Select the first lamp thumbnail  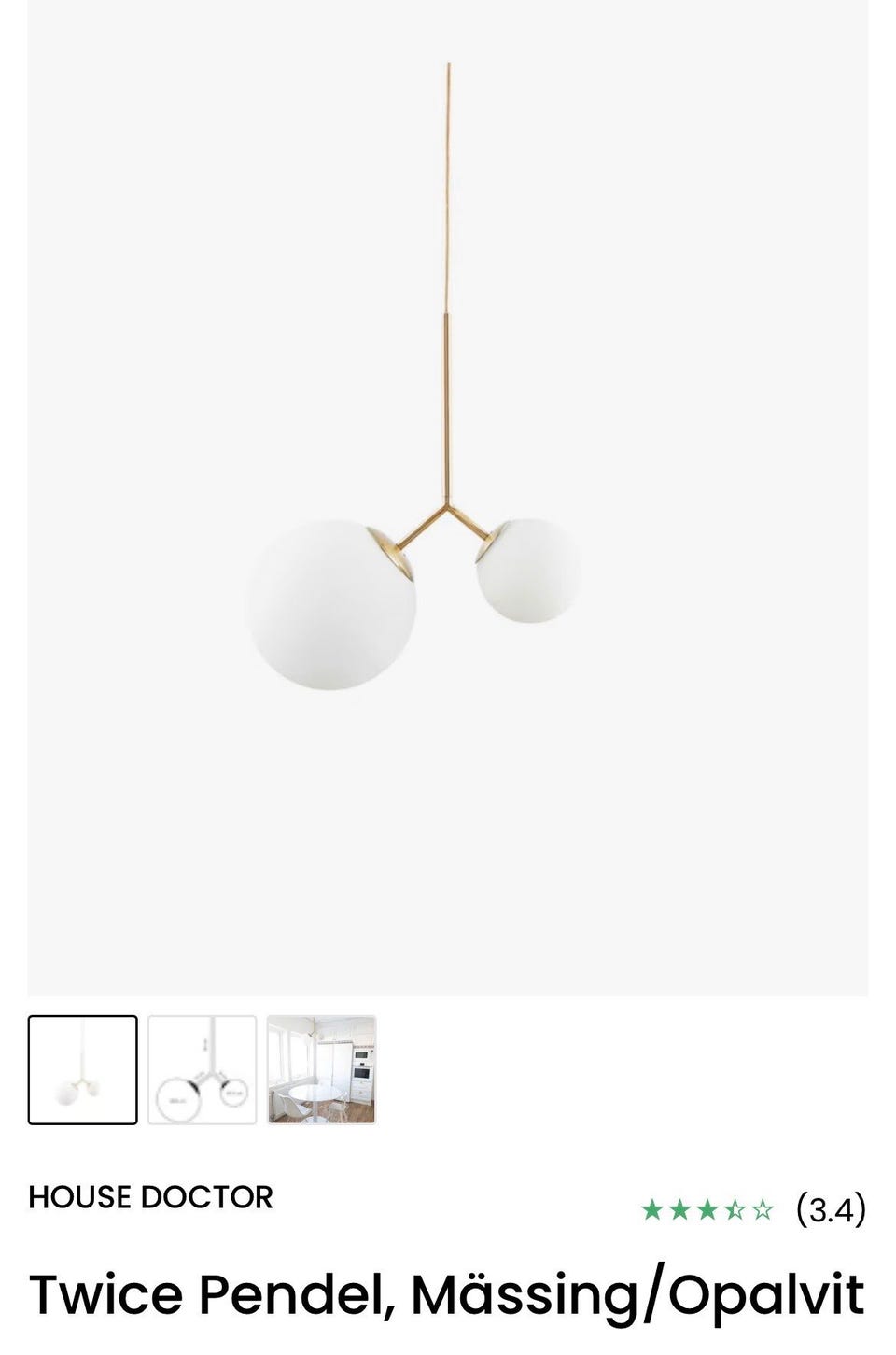(x=83, y=1070)
